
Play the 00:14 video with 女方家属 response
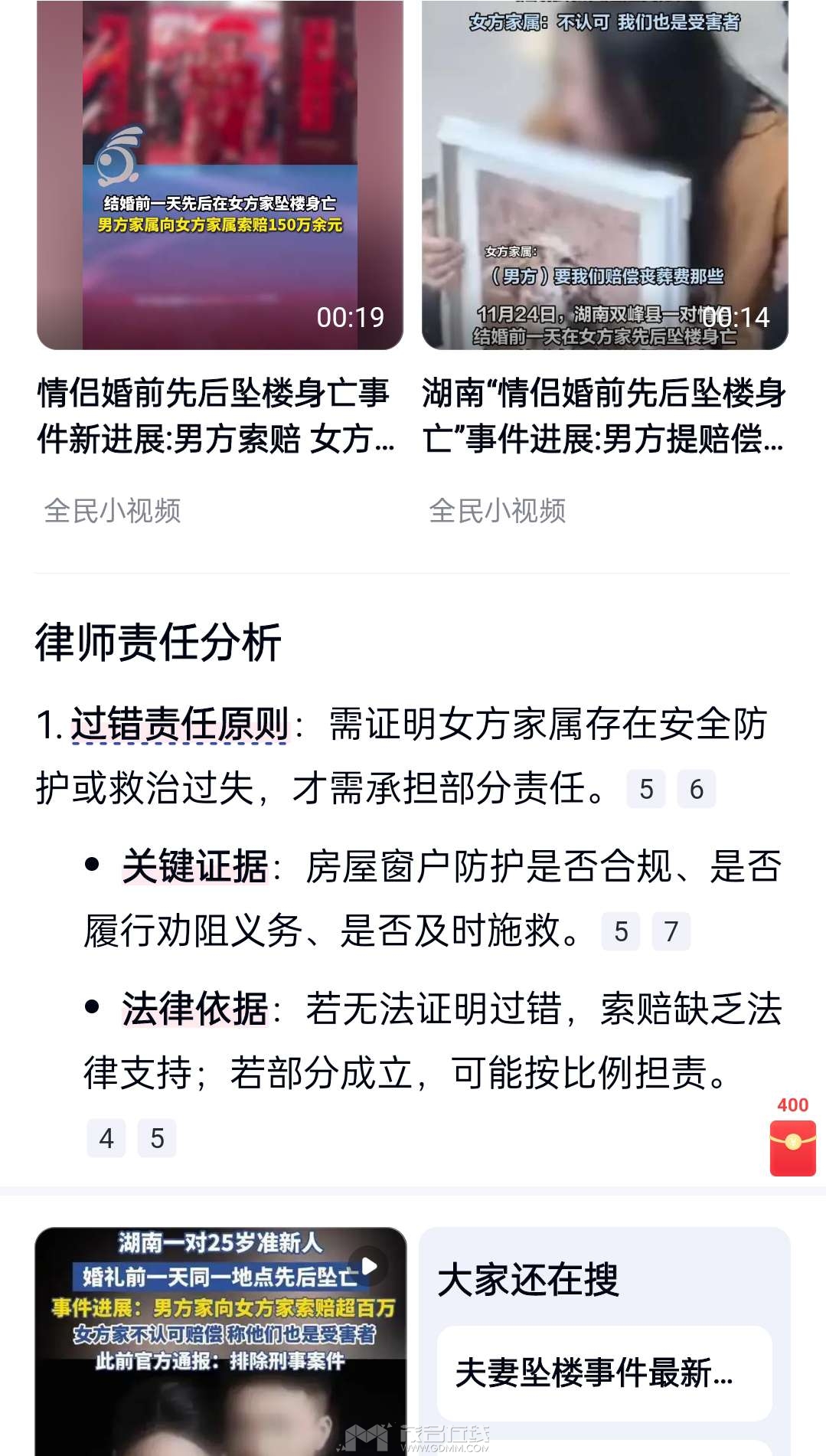pyautogui.click(x=605, y=175)
